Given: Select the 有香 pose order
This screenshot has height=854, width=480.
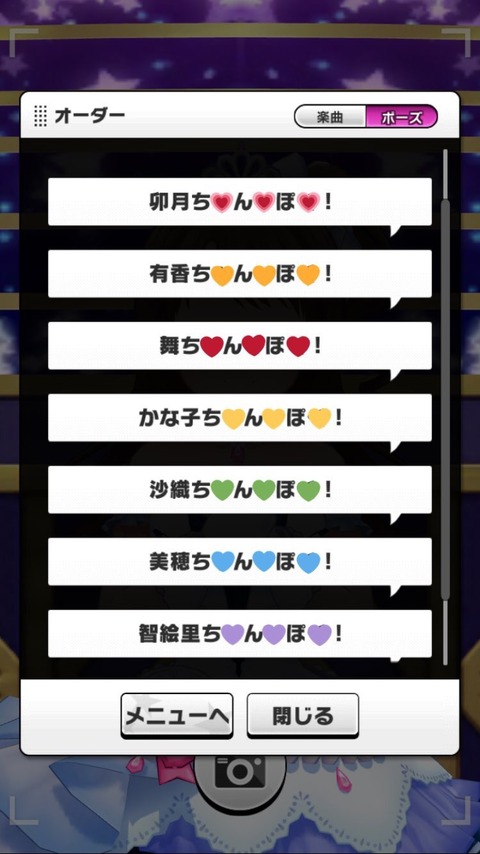Looking at the screenshot, I should click(x=240, y=273).
